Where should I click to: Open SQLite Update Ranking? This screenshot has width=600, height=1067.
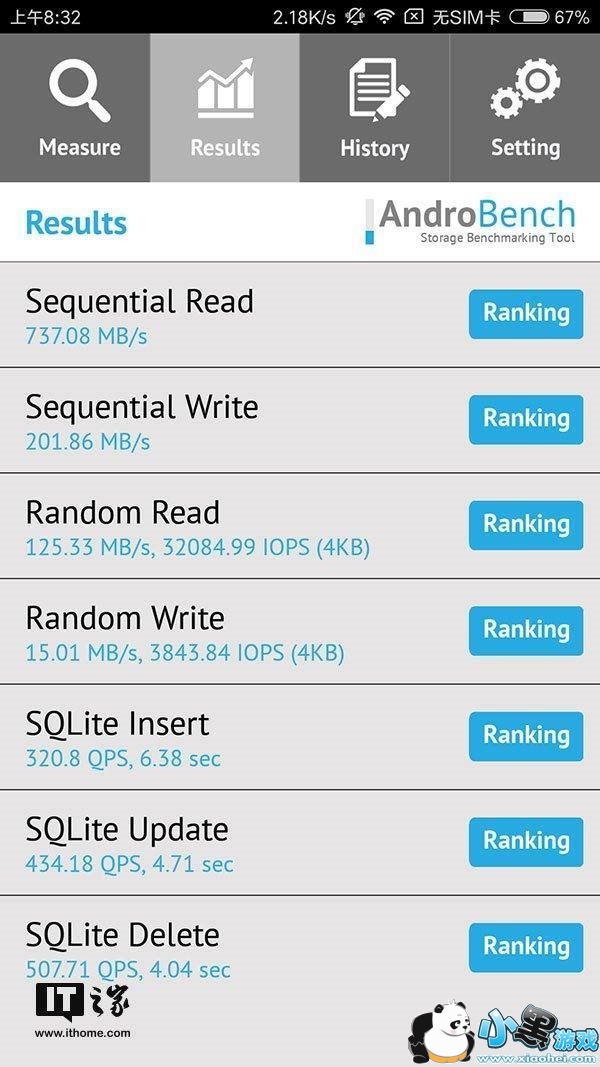tap(526, 841)
